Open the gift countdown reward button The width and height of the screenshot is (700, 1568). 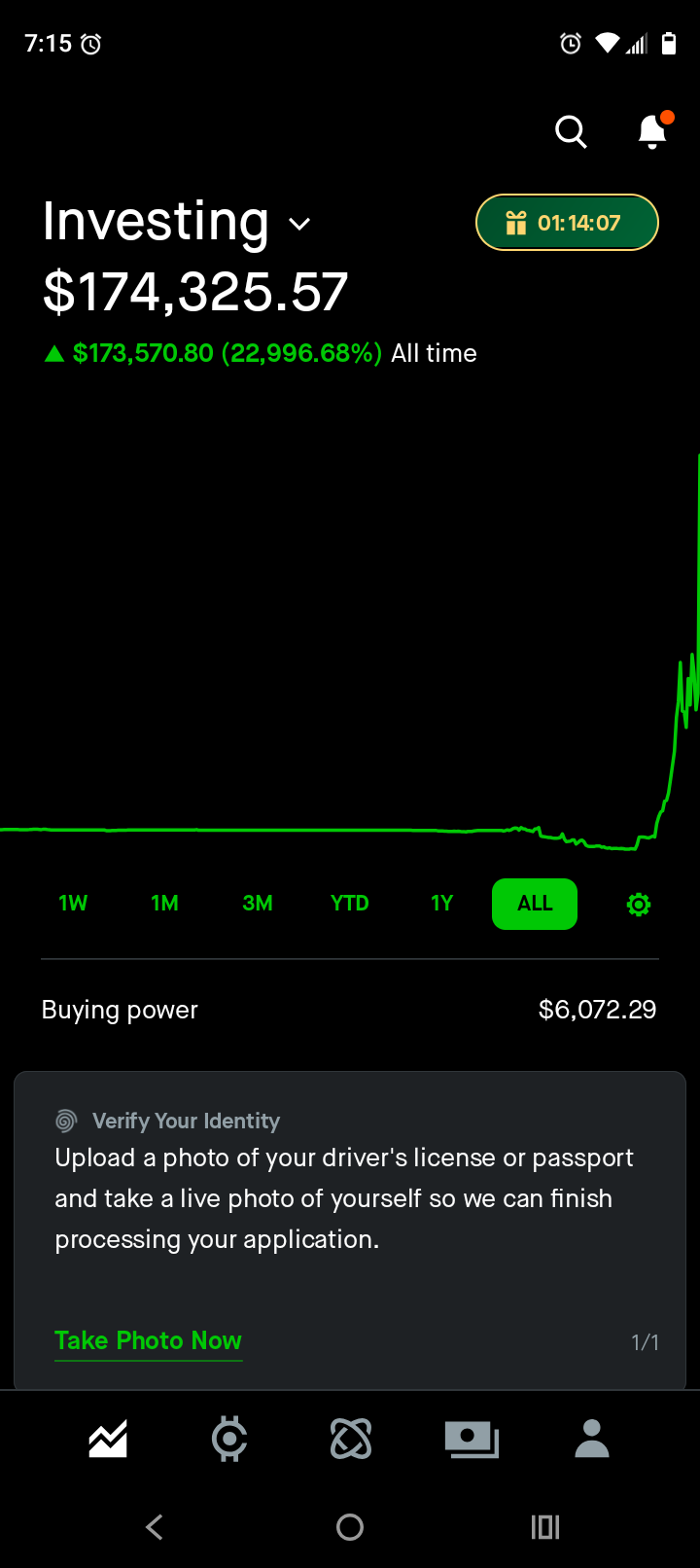click(567, 223)
